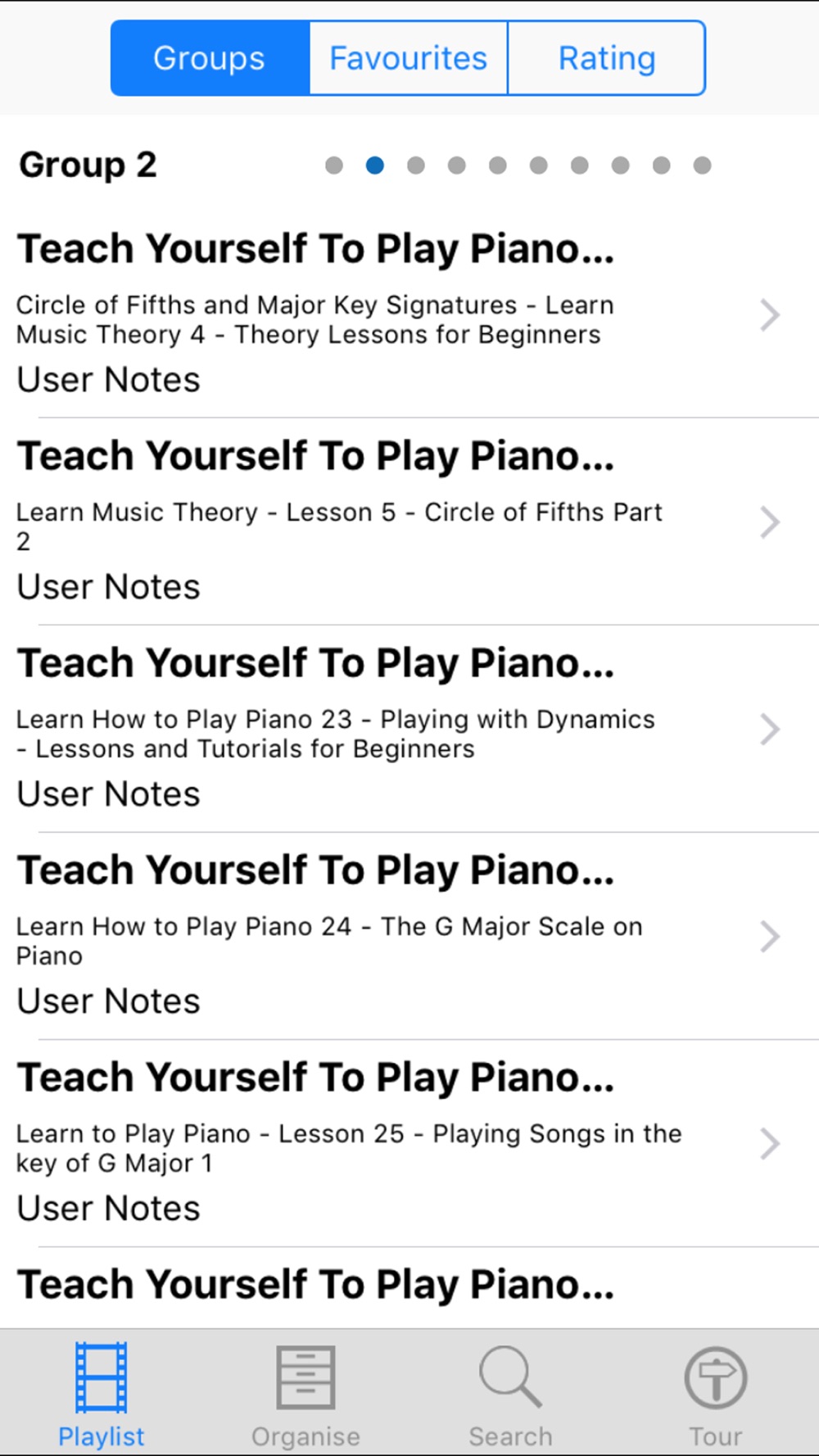Open Lesson 5 Circle of Fifths Part 2
The height and width of the screenshot is (1456, 819).
(409, 522)
